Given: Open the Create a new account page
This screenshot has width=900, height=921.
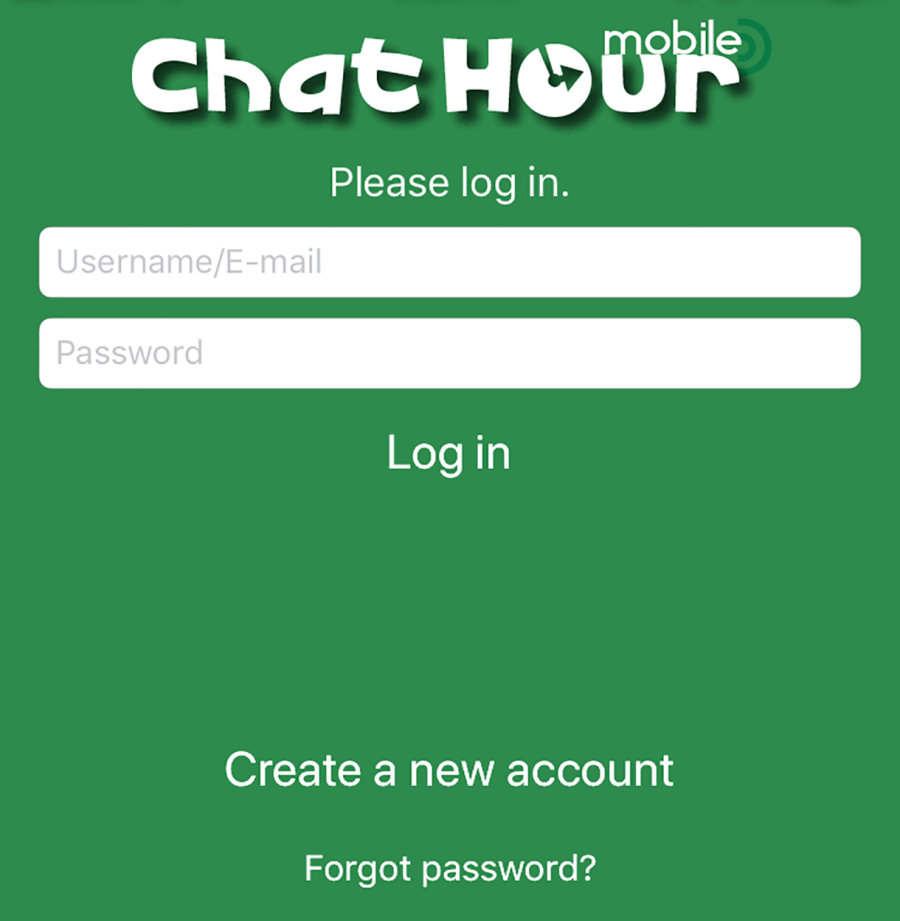Looking at the screenshot, I should pyautogui.click(x=450, y=770).
